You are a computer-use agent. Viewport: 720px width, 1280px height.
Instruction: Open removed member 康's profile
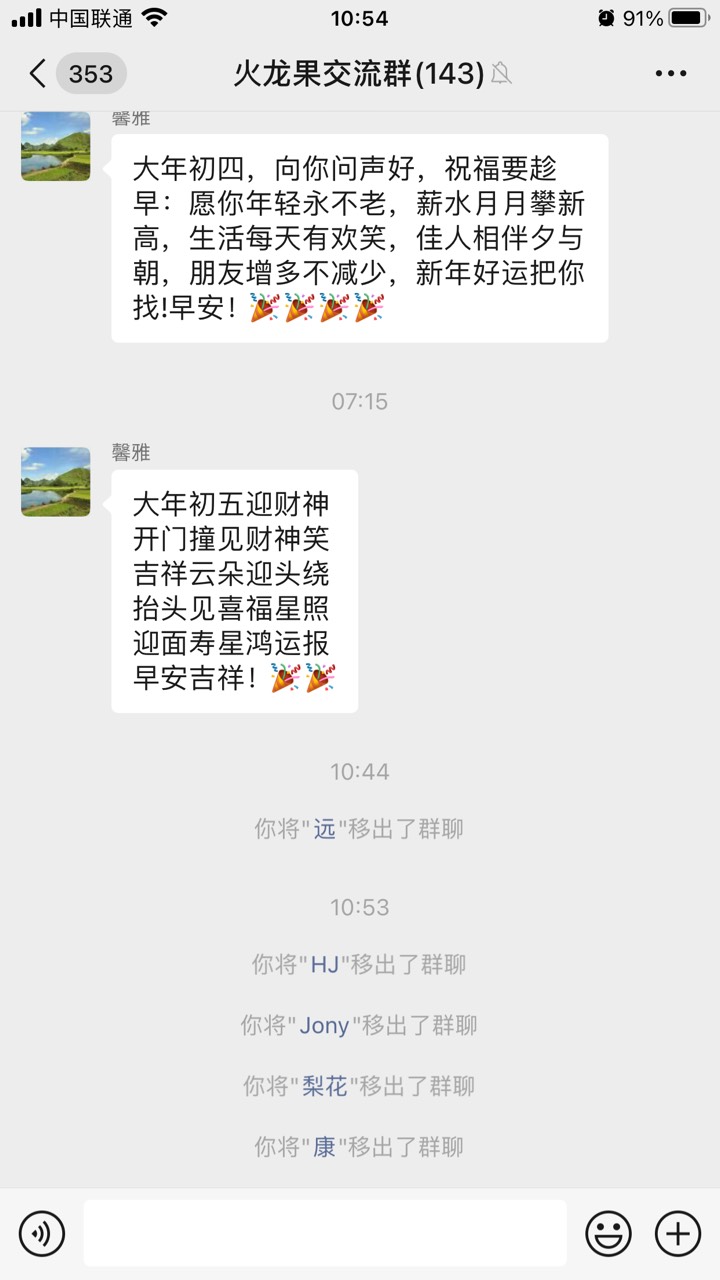[325, 1147]
